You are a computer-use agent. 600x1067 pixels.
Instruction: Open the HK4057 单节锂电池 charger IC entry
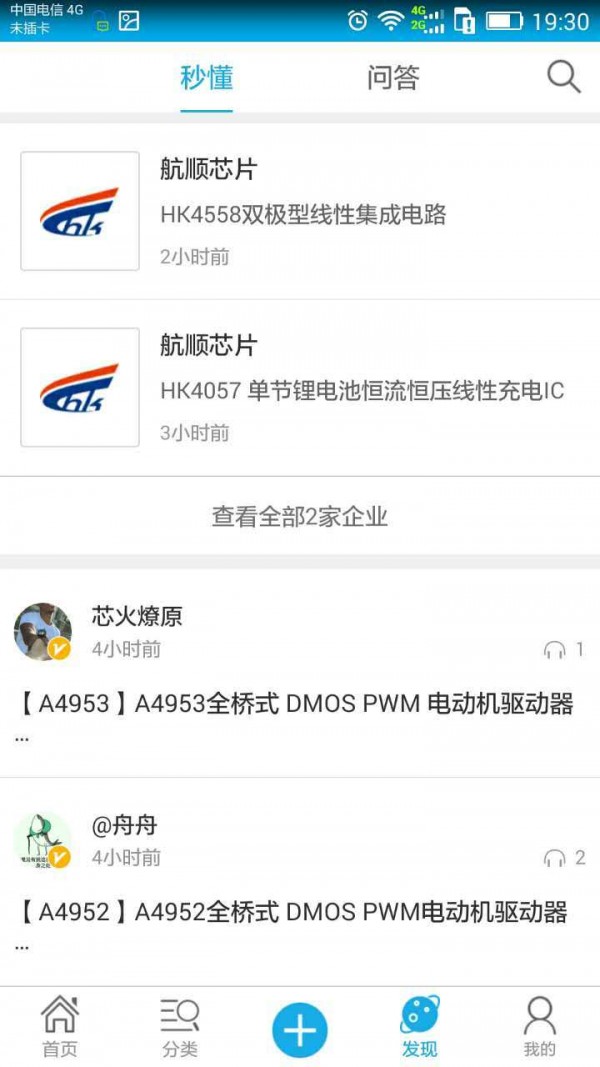(362, 390)
